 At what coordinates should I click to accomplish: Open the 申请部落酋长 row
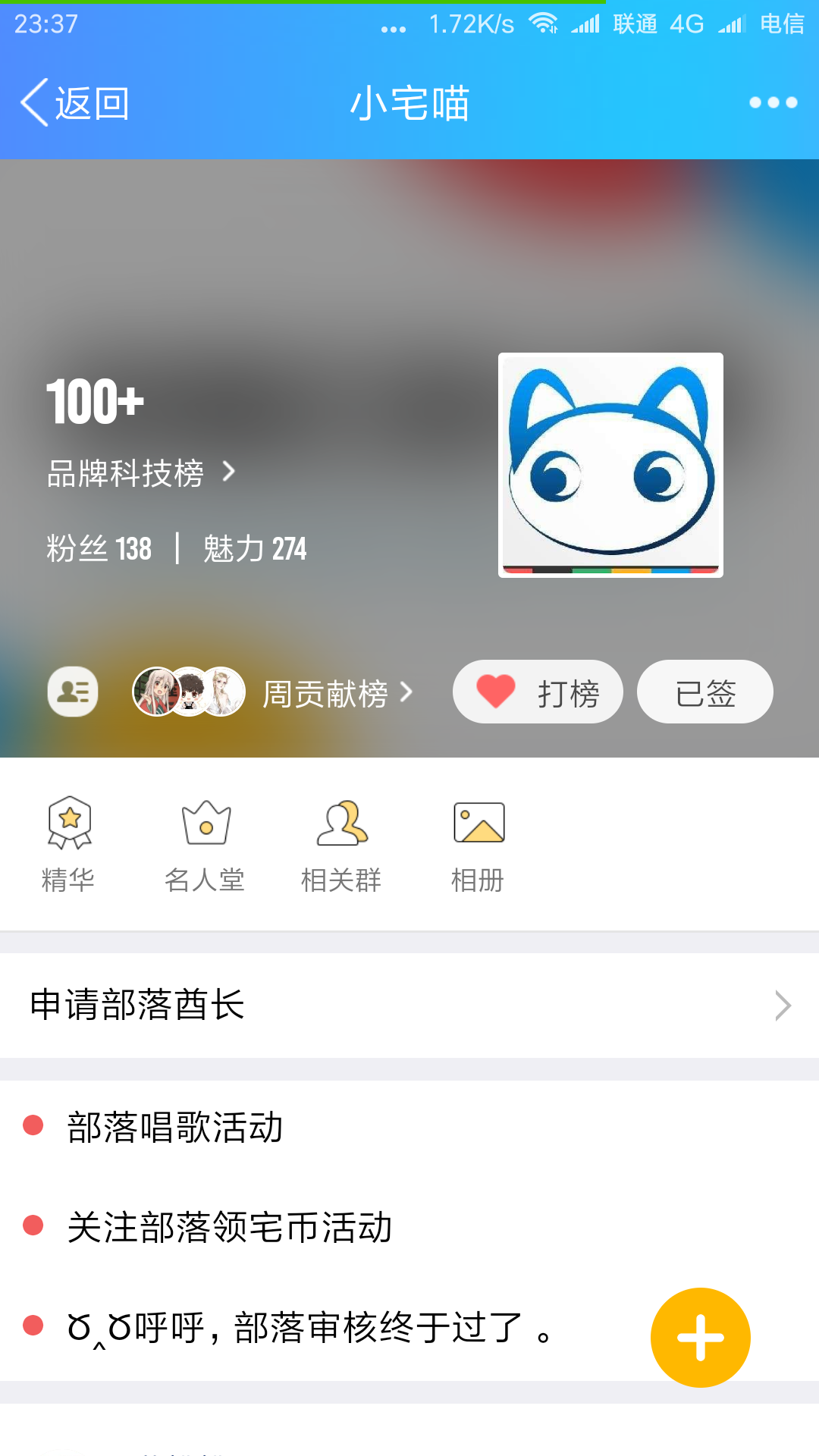point(409,1006)
